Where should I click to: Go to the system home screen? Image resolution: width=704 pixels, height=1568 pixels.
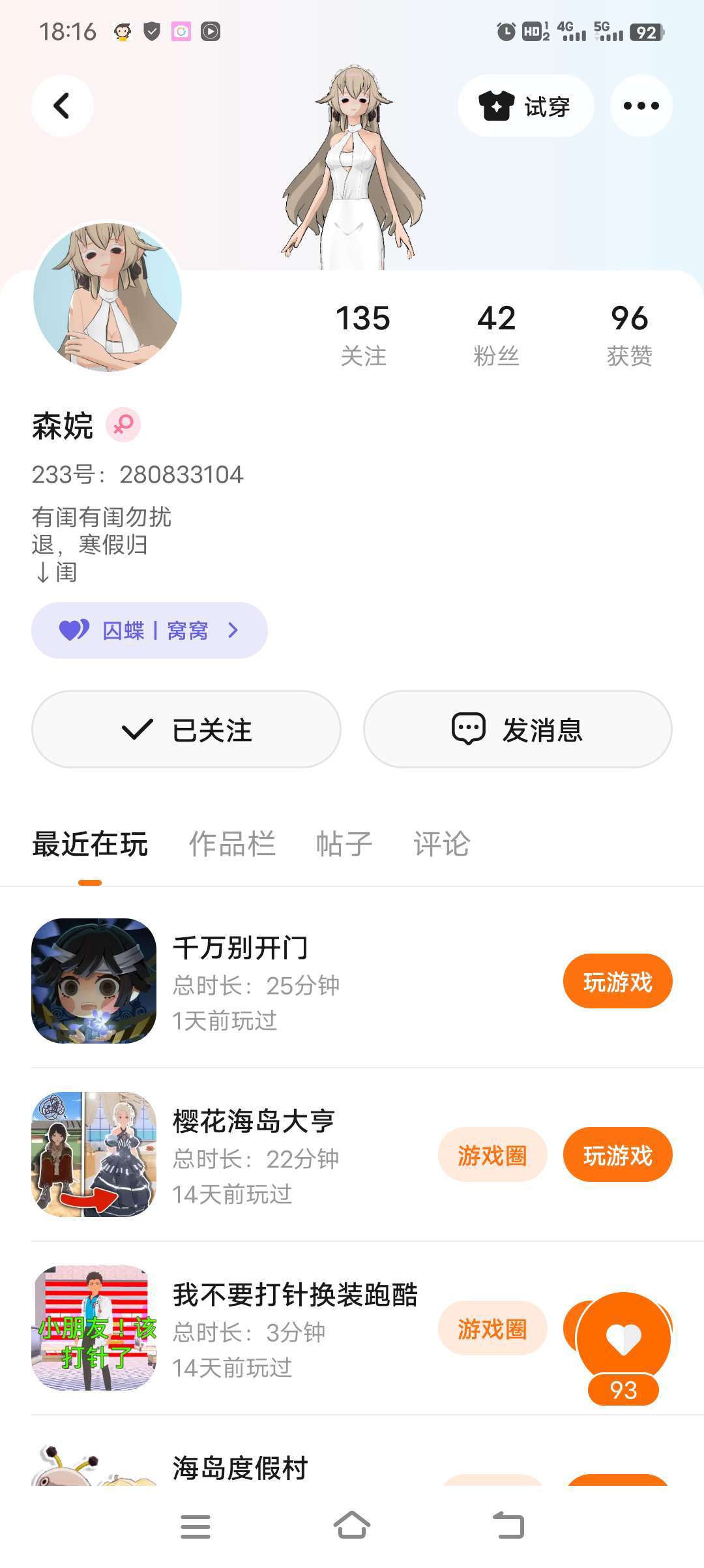point(352,1526)
